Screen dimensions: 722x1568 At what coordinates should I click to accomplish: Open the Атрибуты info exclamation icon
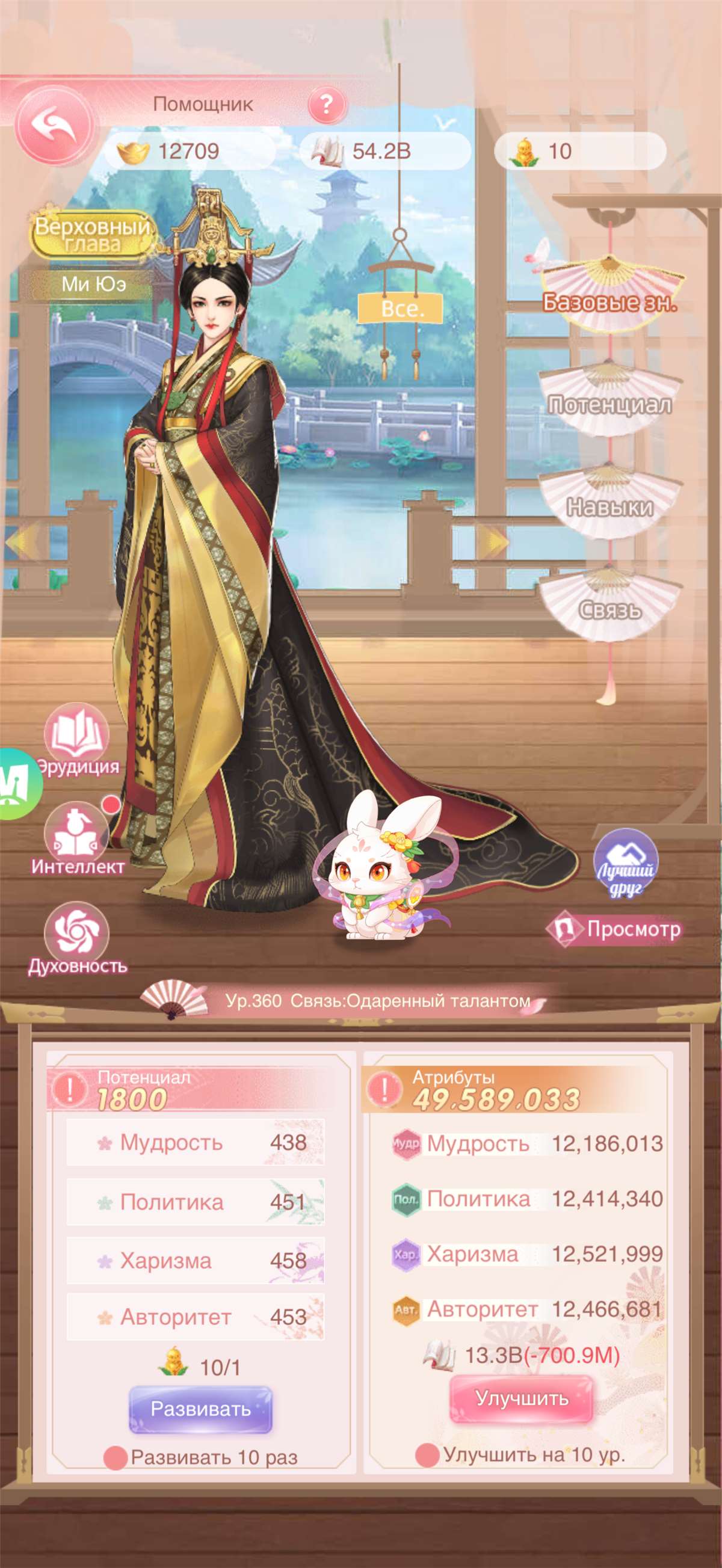[384, 1089]
